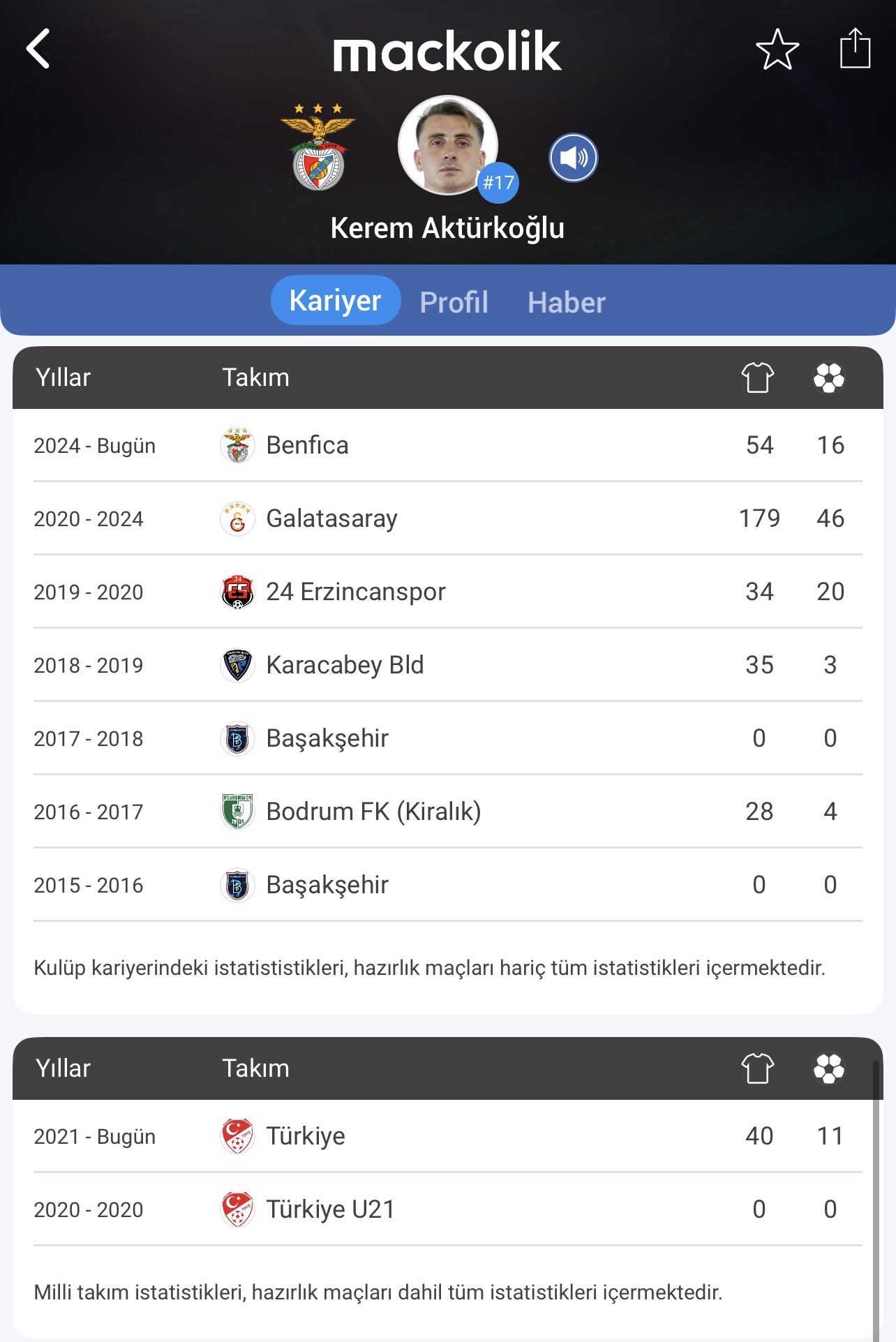Select the Kariyer tab
This screenshot has height=1342, width=896.
pyautogui.click(x=336, y=301)
